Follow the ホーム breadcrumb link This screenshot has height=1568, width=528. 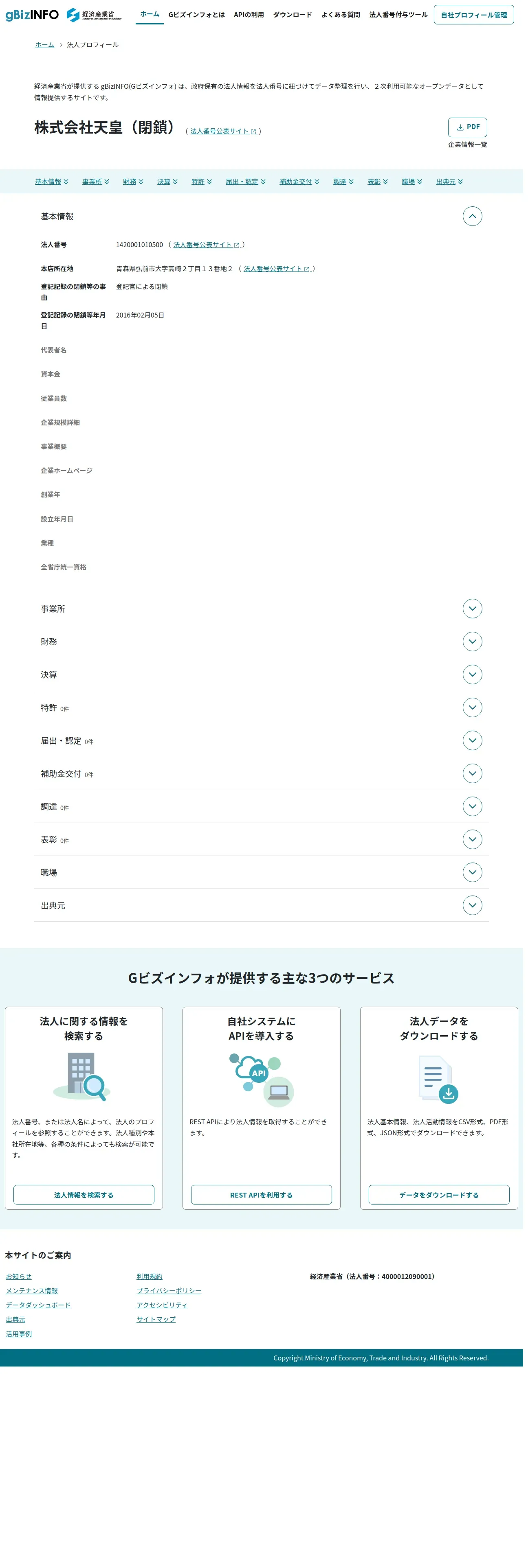tap(45, 45)
